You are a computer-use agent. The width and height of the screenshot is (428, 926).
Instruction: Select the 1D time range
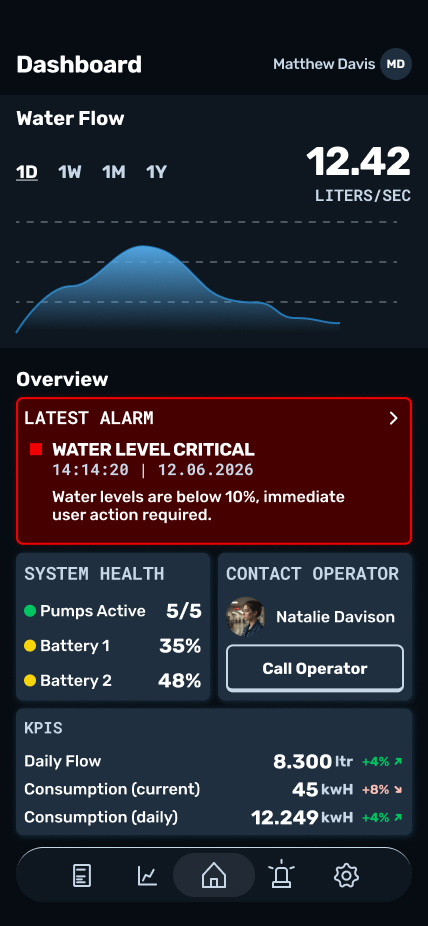point(27,172)
